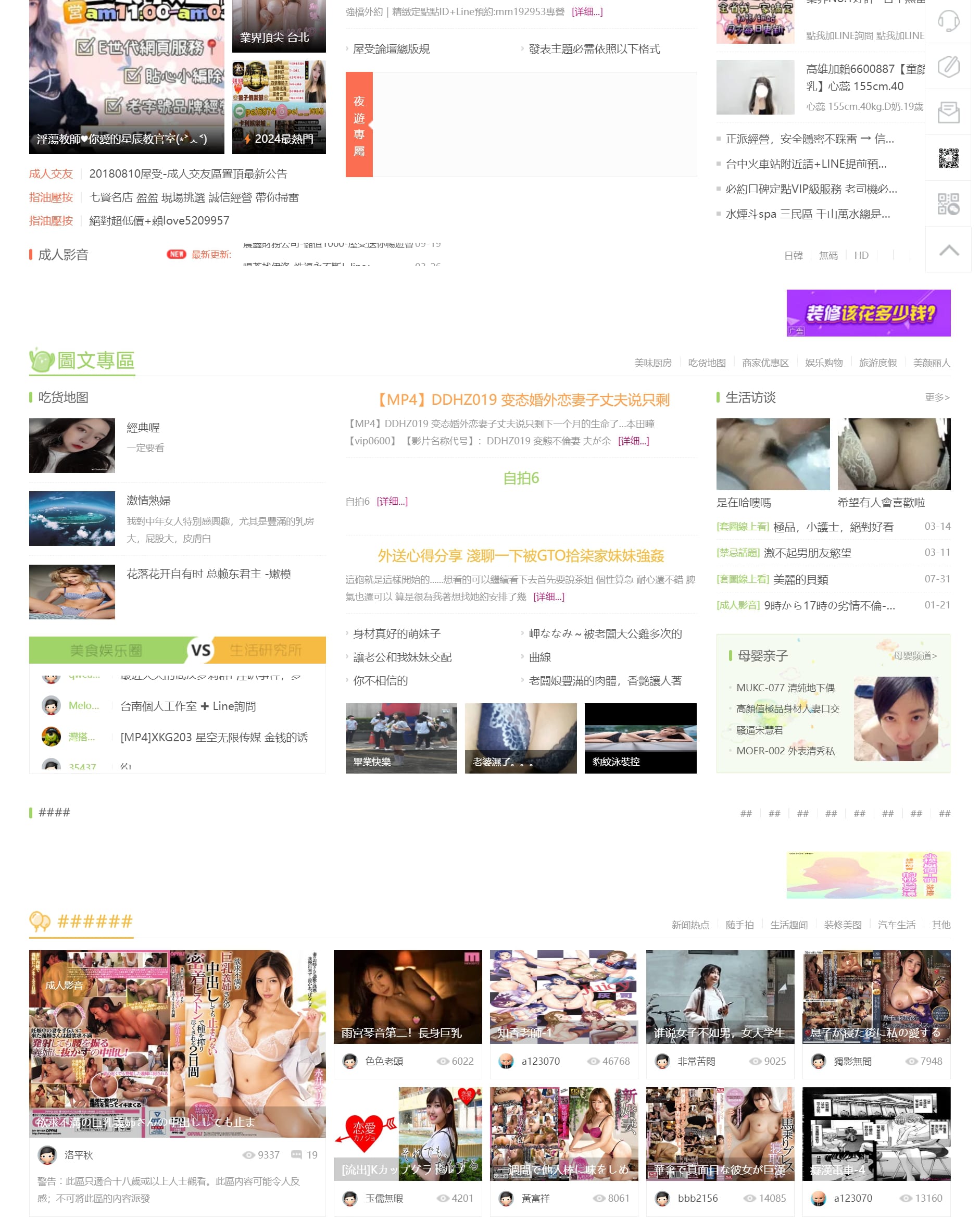The width and height of the screenshot is (980, 1220).
Task: Select the HD filter
Action: coord(861,255)
